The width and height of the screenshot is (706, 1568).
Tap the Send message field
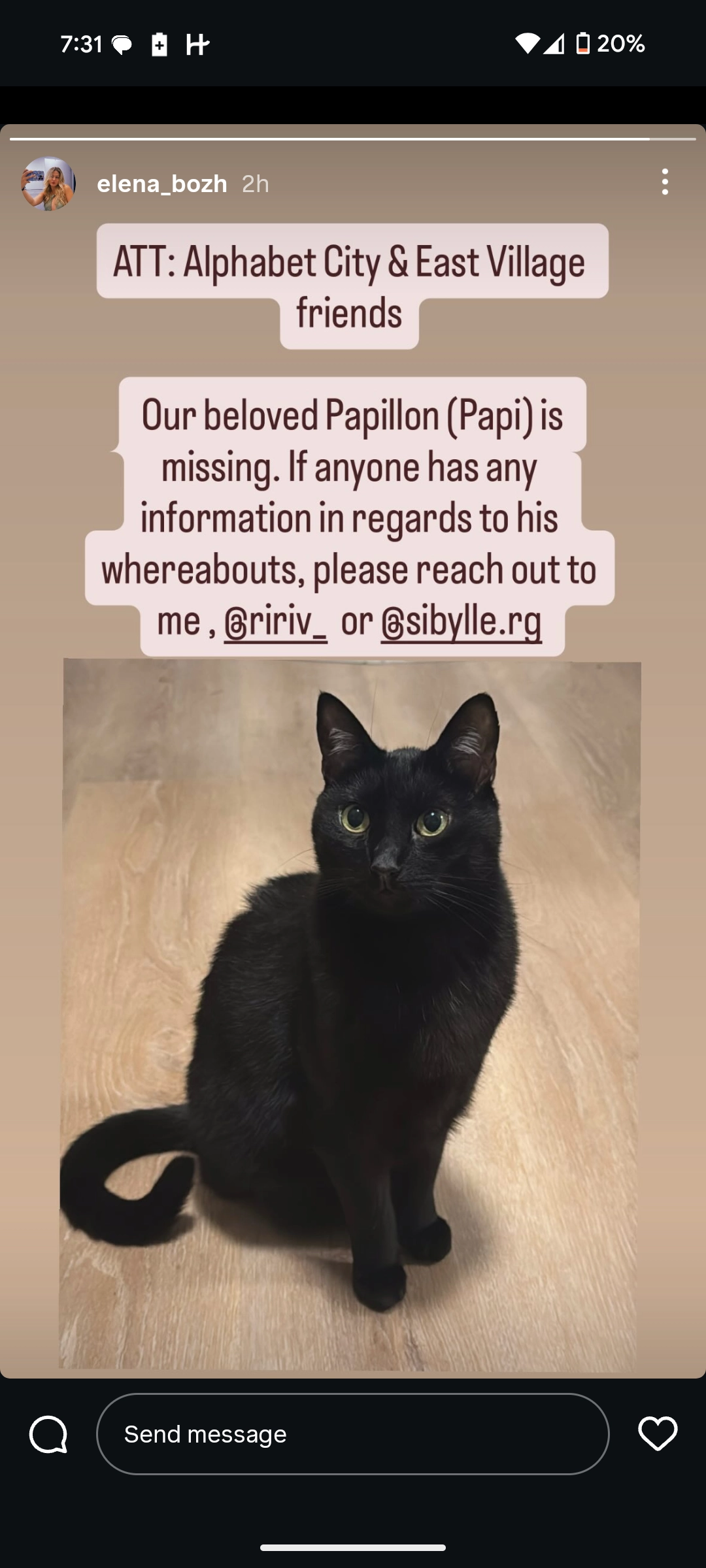pos(352,1434)
